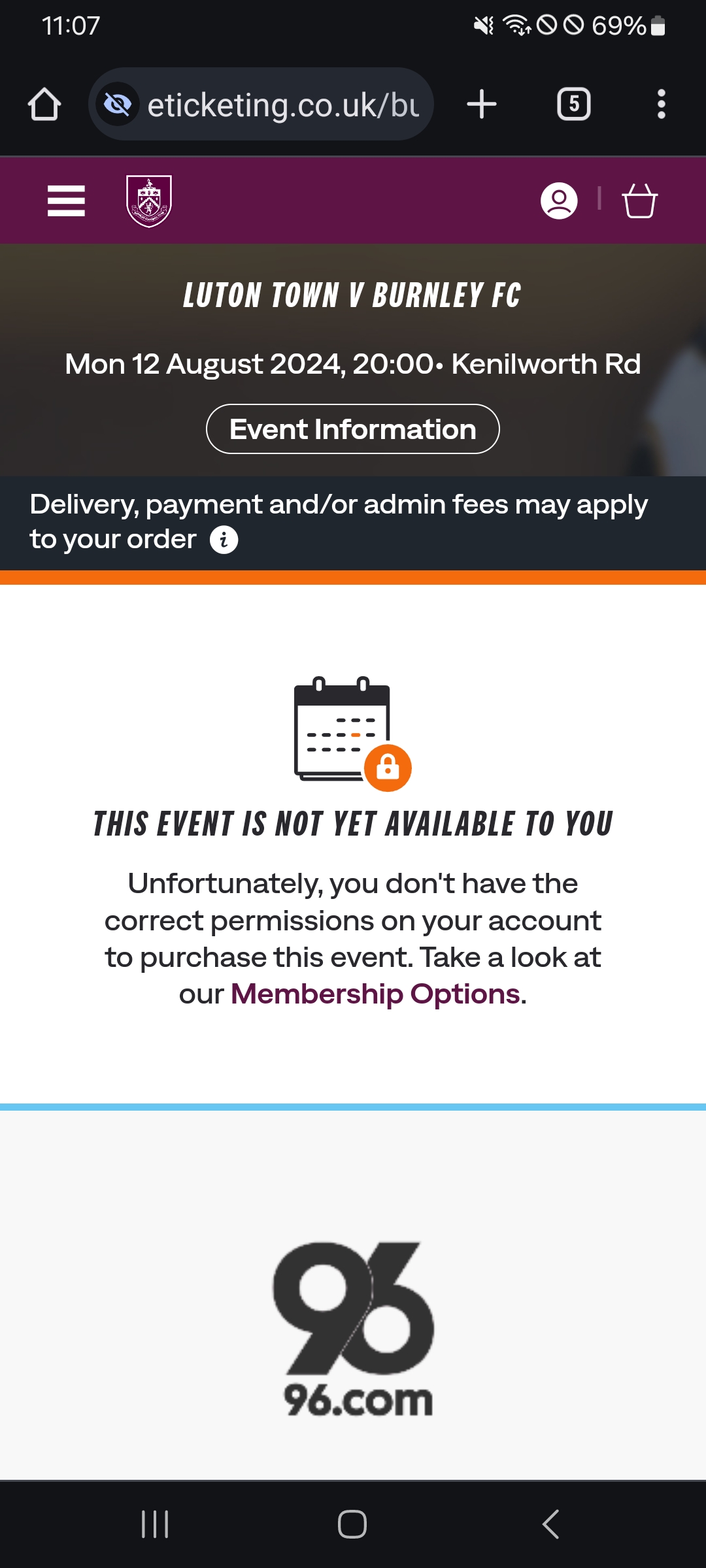Show the open tabs switcher

(x=573, y=105)
